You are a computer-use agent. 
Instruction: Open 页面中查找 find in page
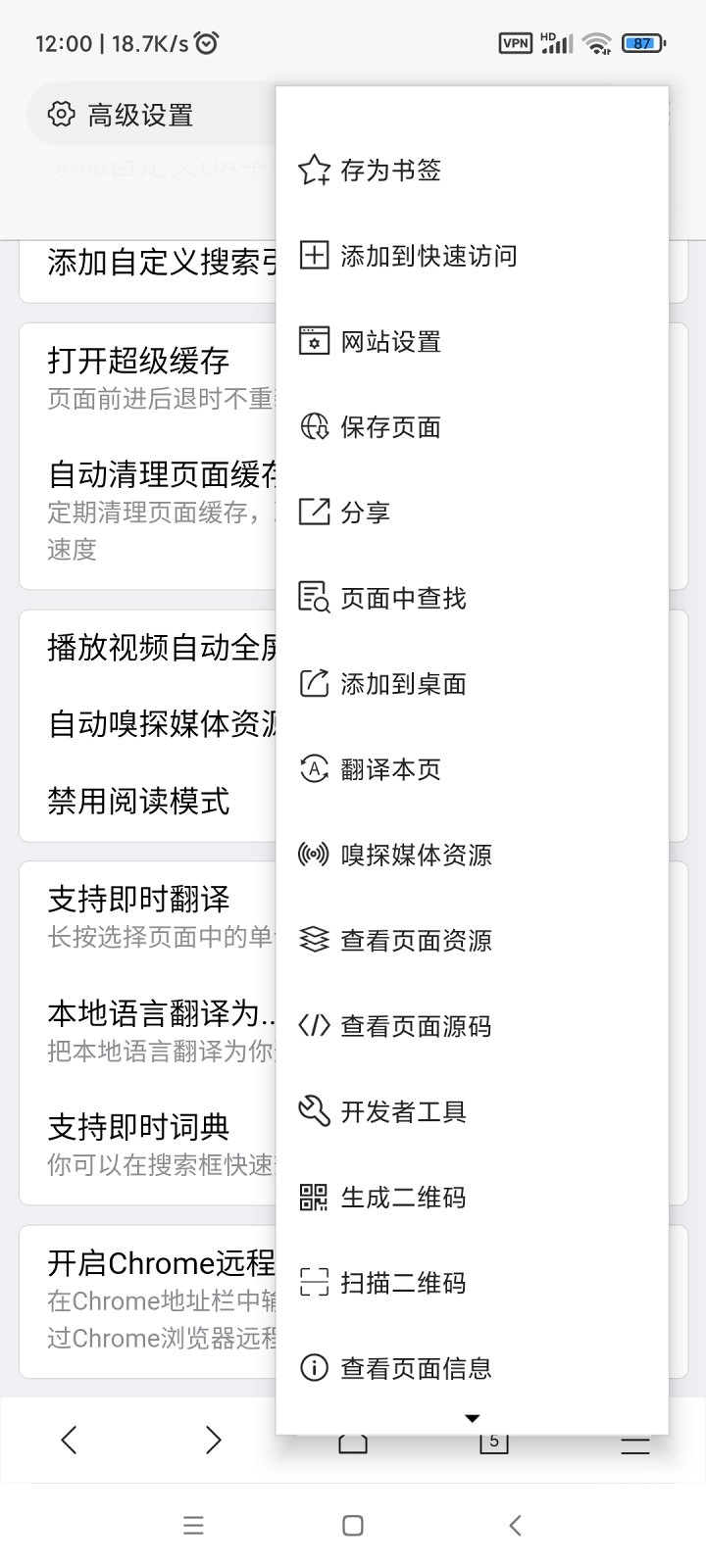tap(402, 598)
